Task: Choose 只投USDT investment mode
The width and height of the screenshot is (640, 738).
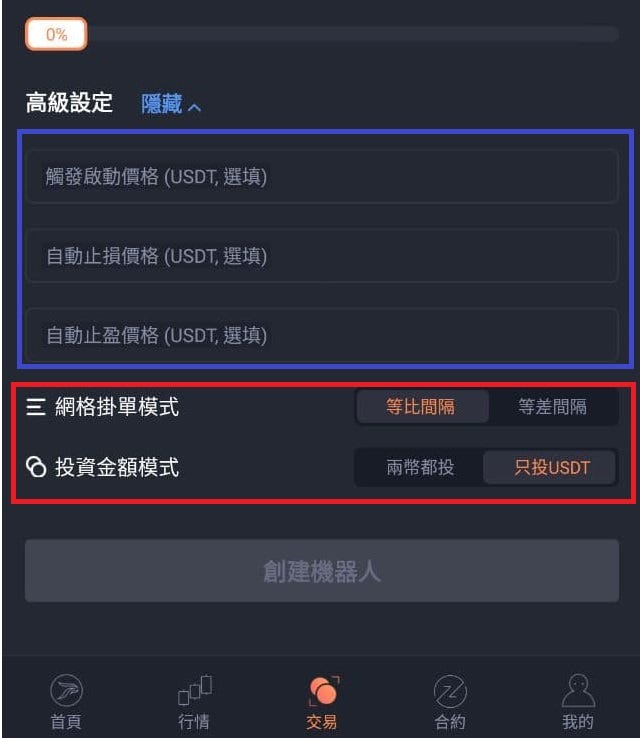Action: pyautogui.click(x=552, y=467)
